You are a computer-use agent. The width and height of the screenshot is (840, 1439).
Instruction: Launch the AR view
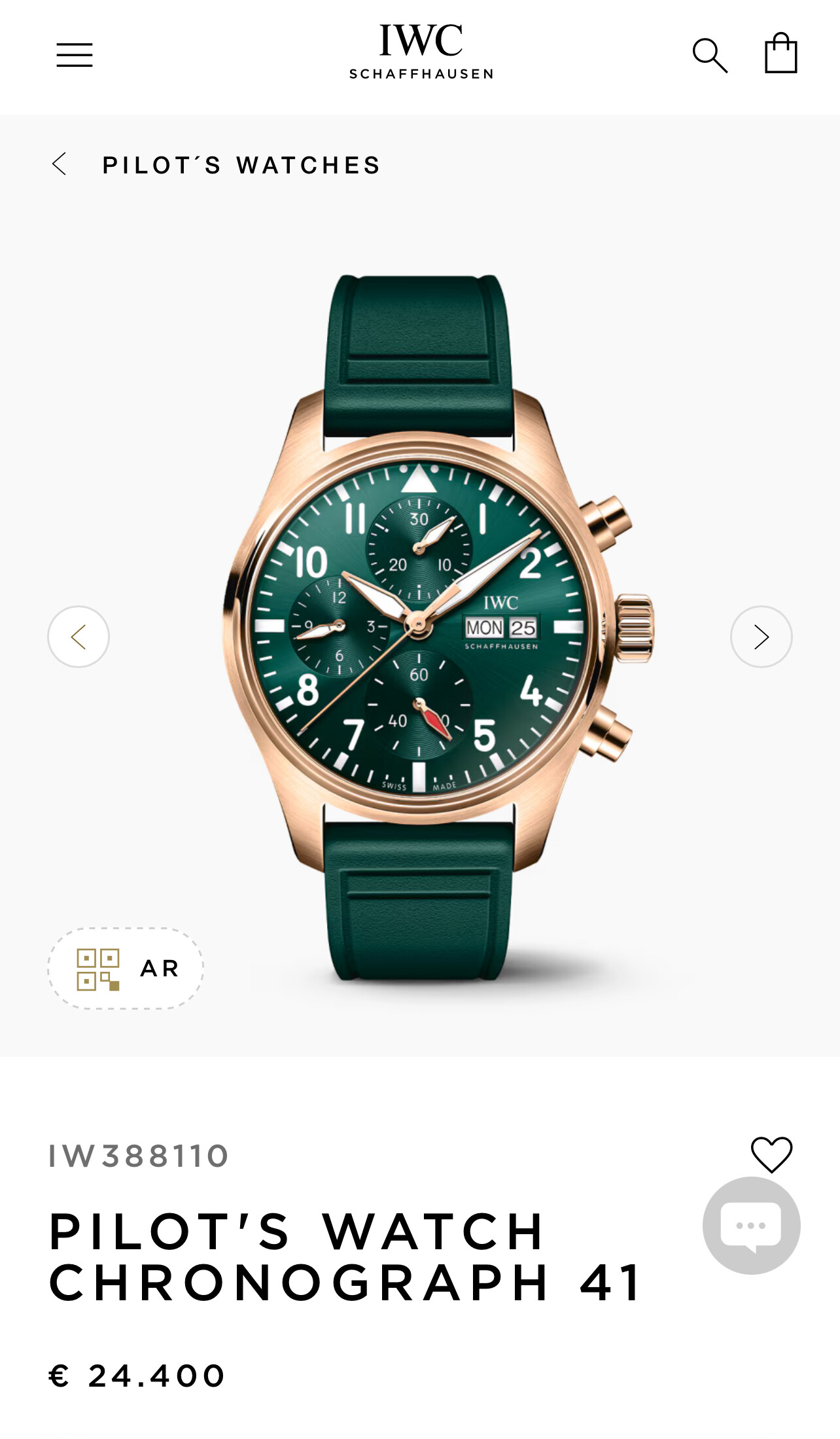126,968
